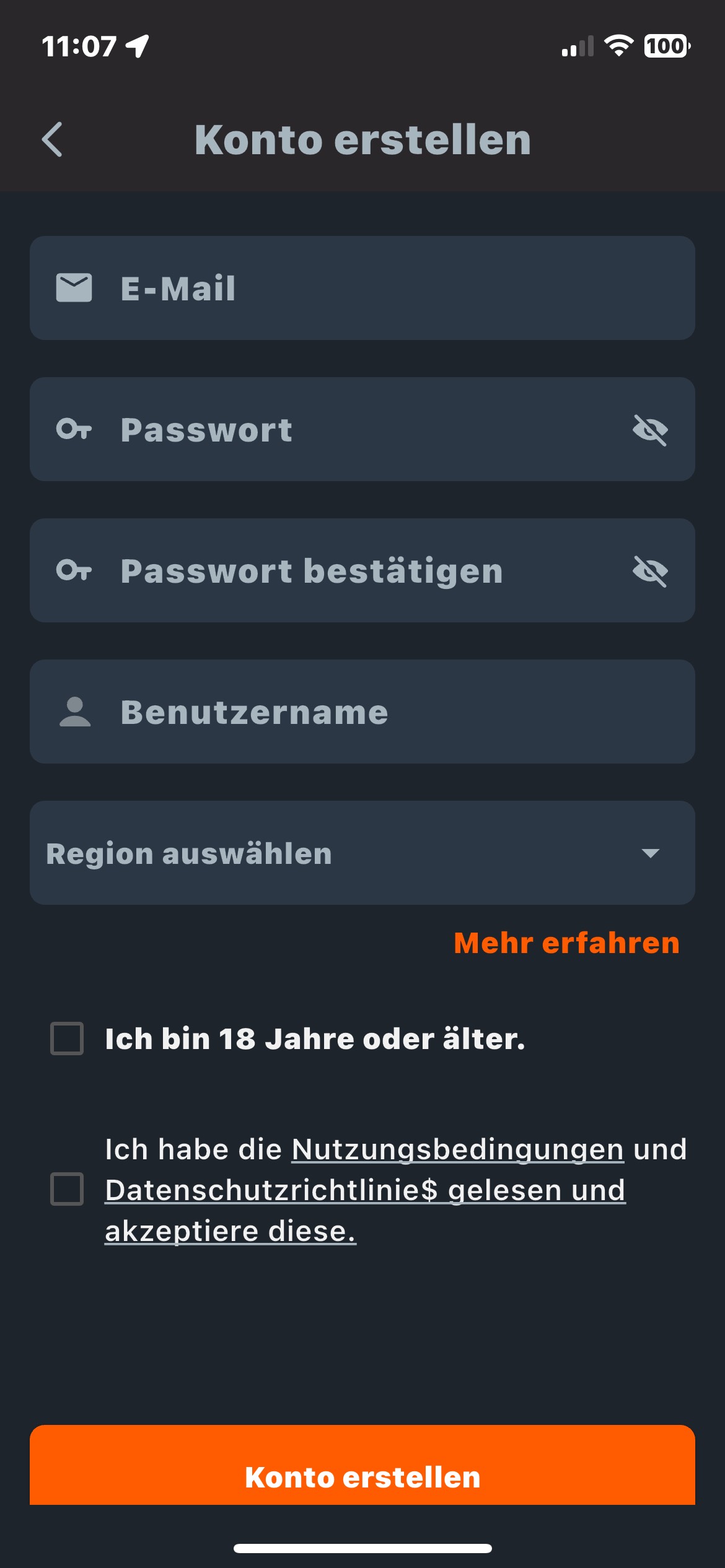
Task: Open the Nutzungsbedingungen link
Action: [x=457, y=1149]
